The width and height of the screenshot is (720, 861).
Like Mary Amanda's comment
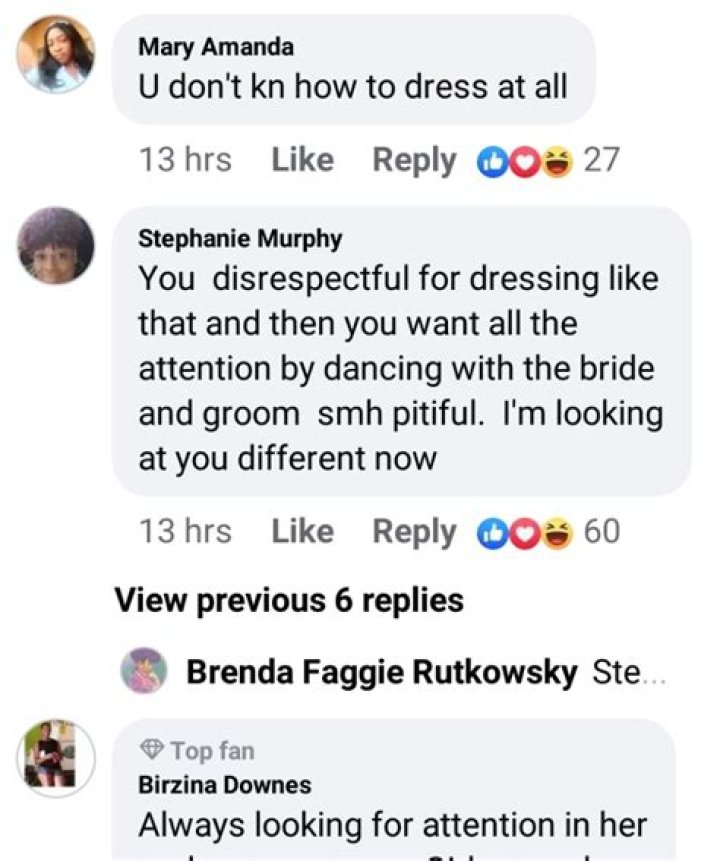pos(302,160)
